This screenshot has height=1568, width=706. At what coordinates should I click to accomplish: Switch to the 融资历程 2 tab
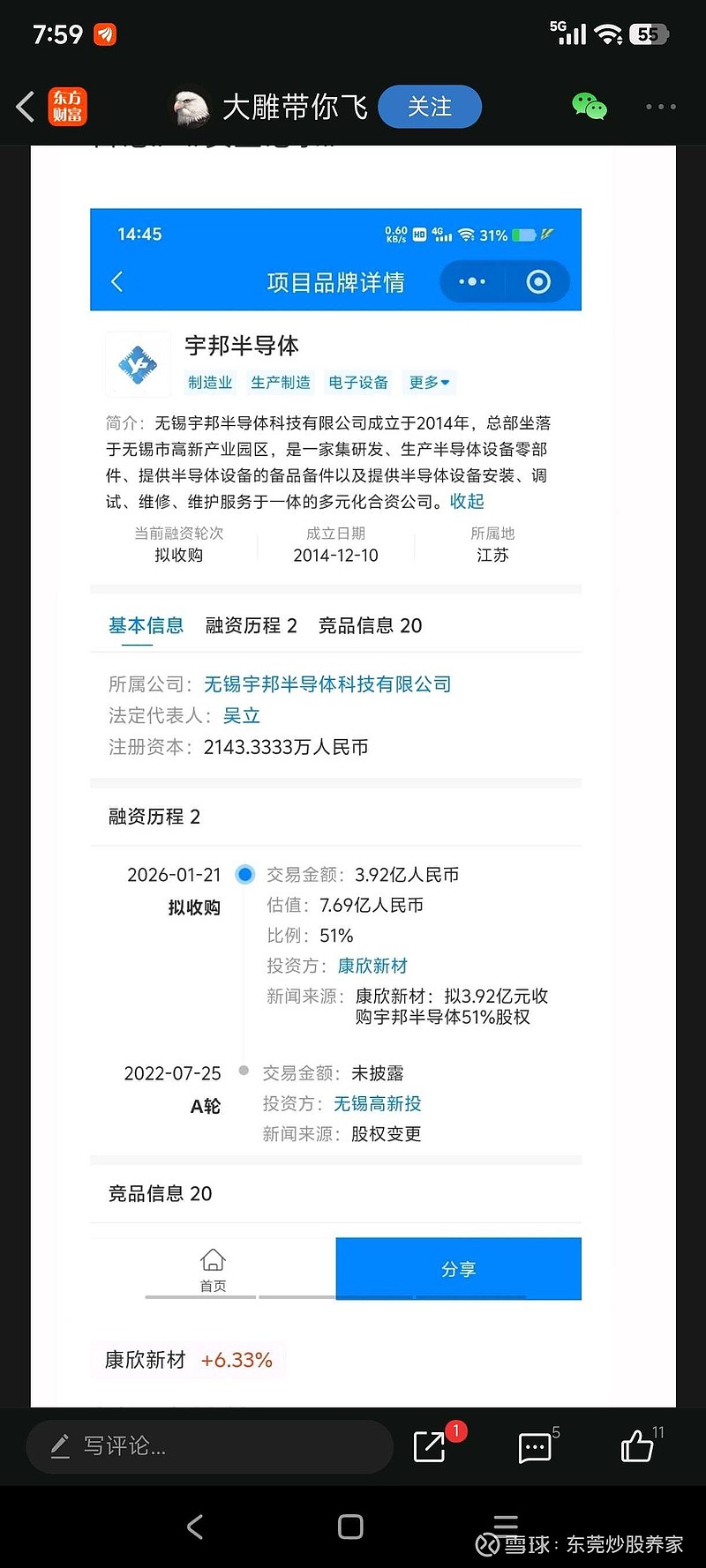tap(251, 626)
